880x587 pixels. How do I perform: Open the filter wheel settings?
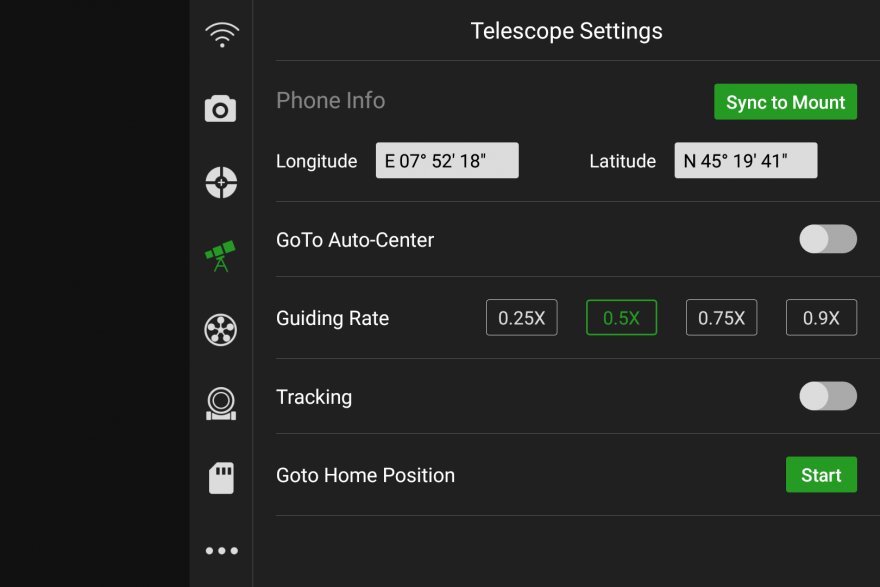pos(221,329)
